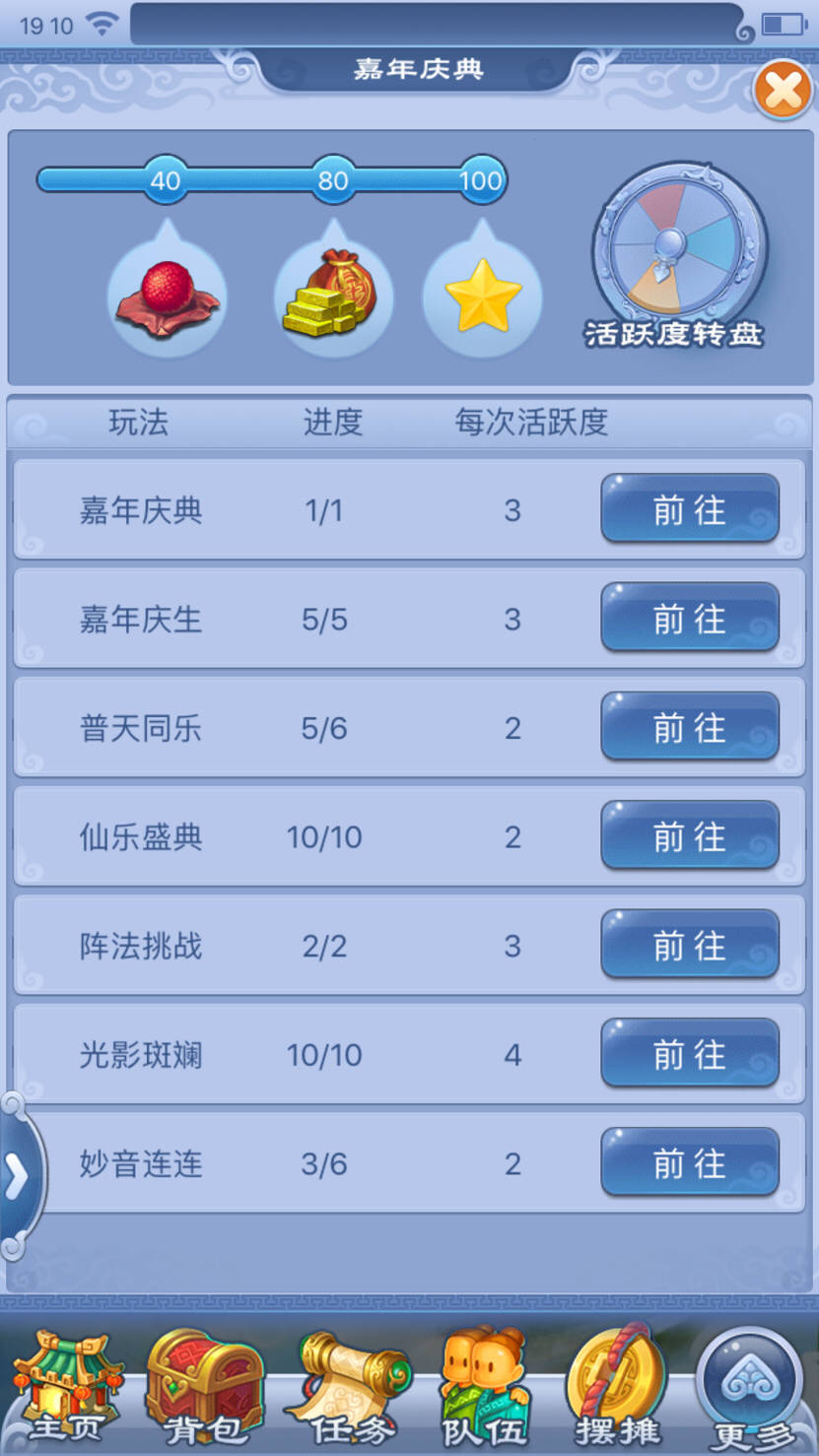Claim the 40 activity red berry reward
This screenshot has height=1456, width=819.
[x=167, y=293]
